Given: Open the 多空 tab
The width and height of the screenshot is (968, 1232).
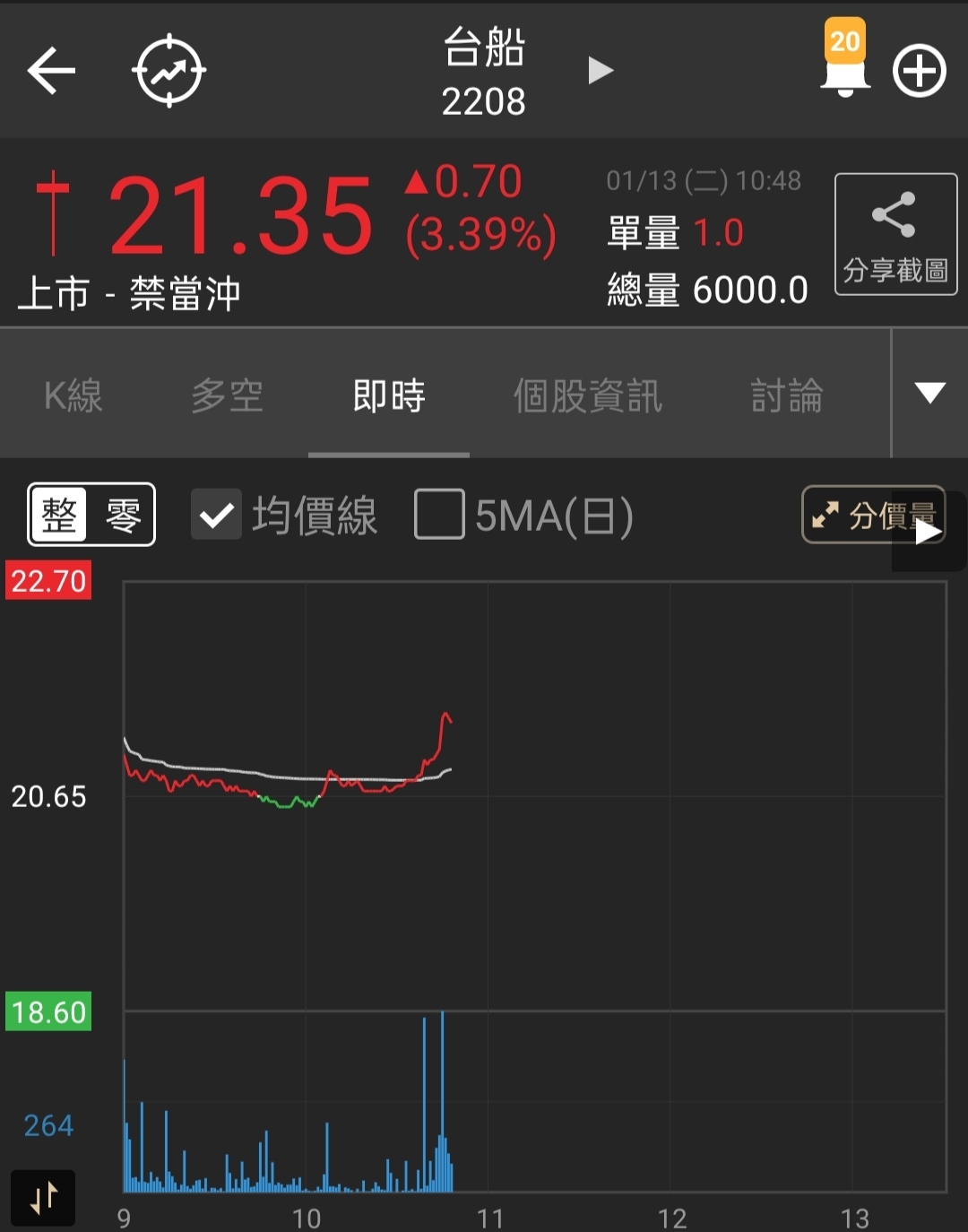Looking at the screenshot, I should [227, 395].
